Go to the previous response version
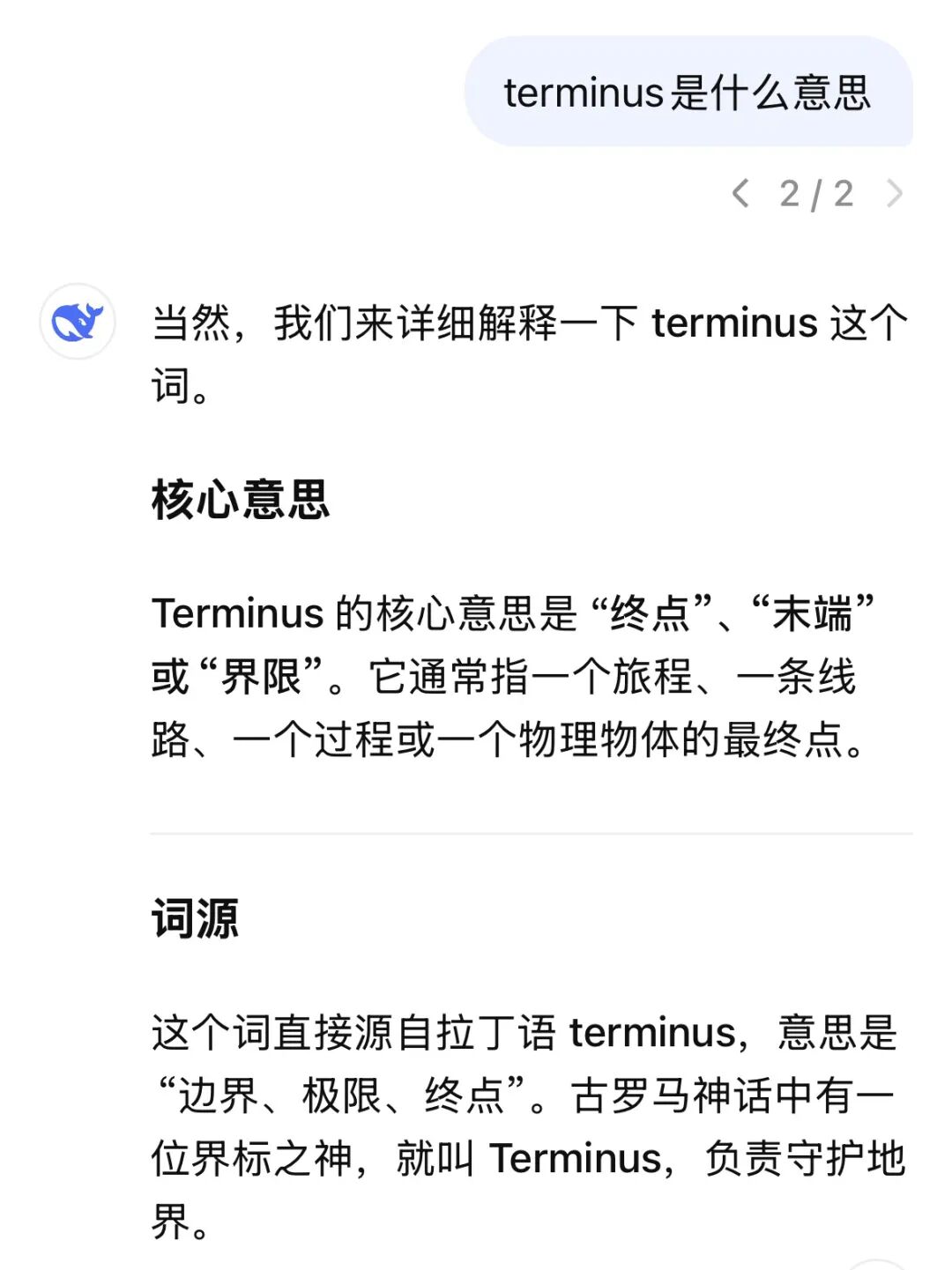The width and height of the screenshot is (952, 1270). point(740,193)
